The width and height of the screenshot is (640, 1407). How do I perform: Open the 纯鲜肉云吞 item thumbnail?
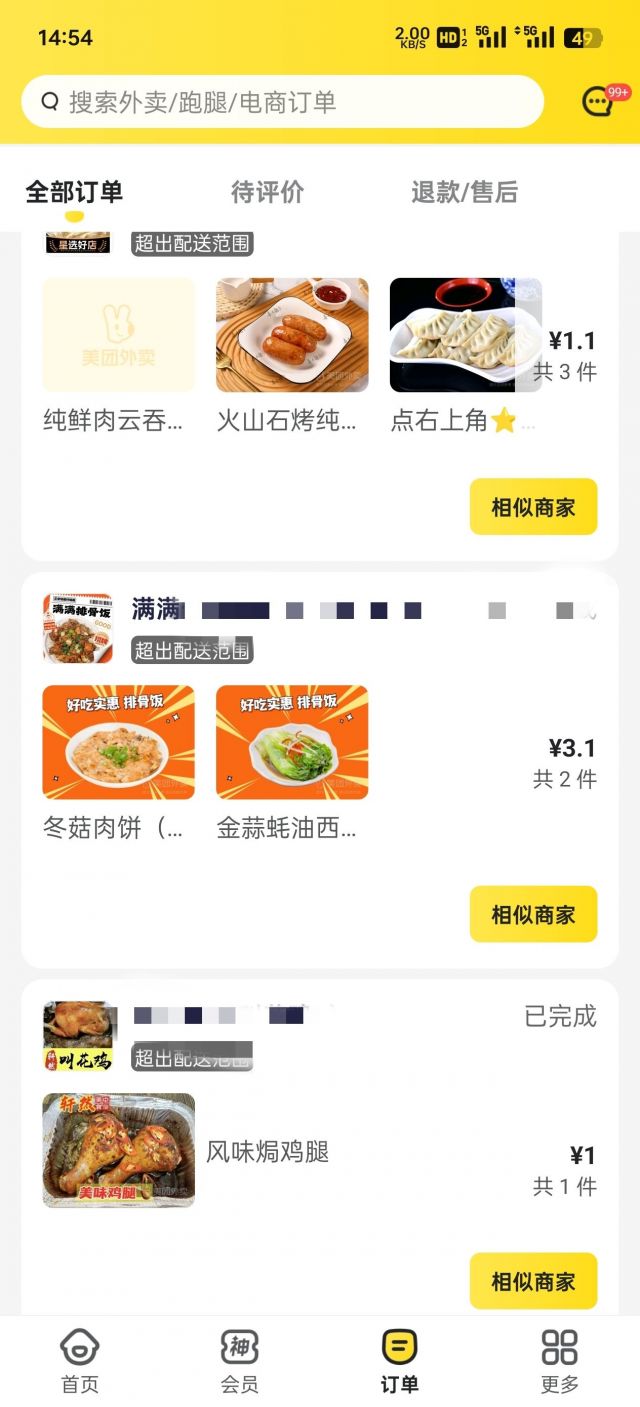pos(118,335)
